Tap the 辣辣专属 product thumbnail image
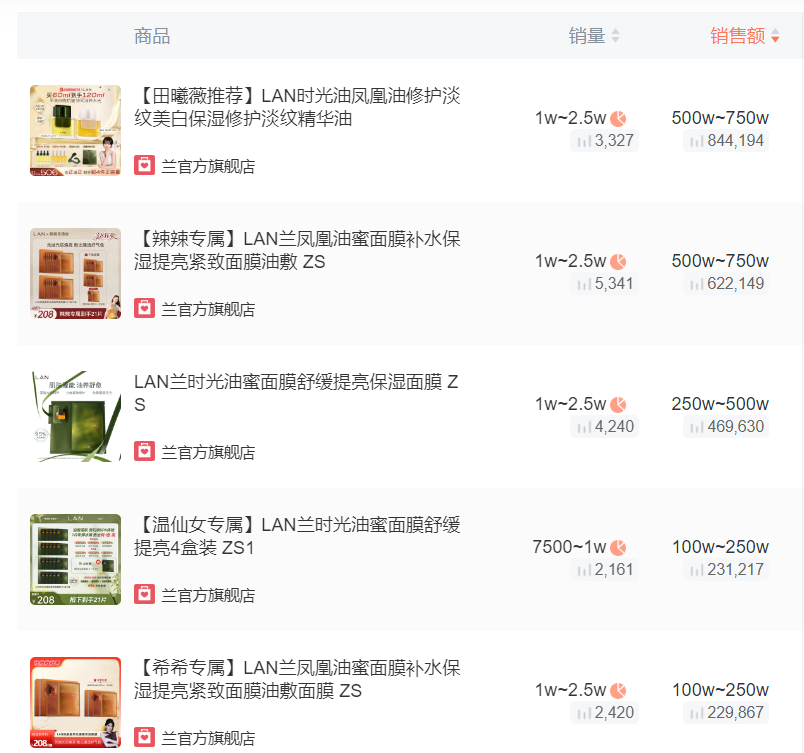Viewport: 804px width, 753px height. coord(75,273)
